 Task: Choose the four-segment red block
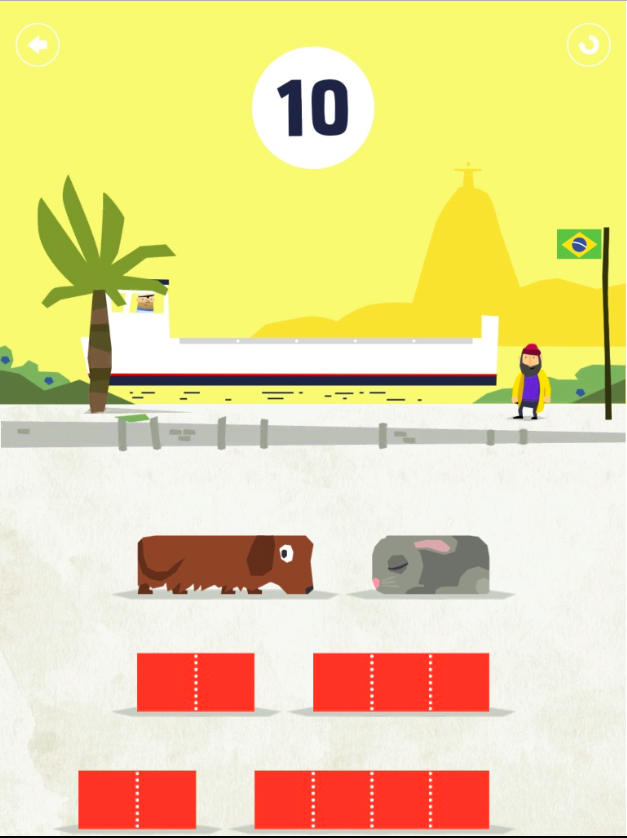click(x=371, y=800)
